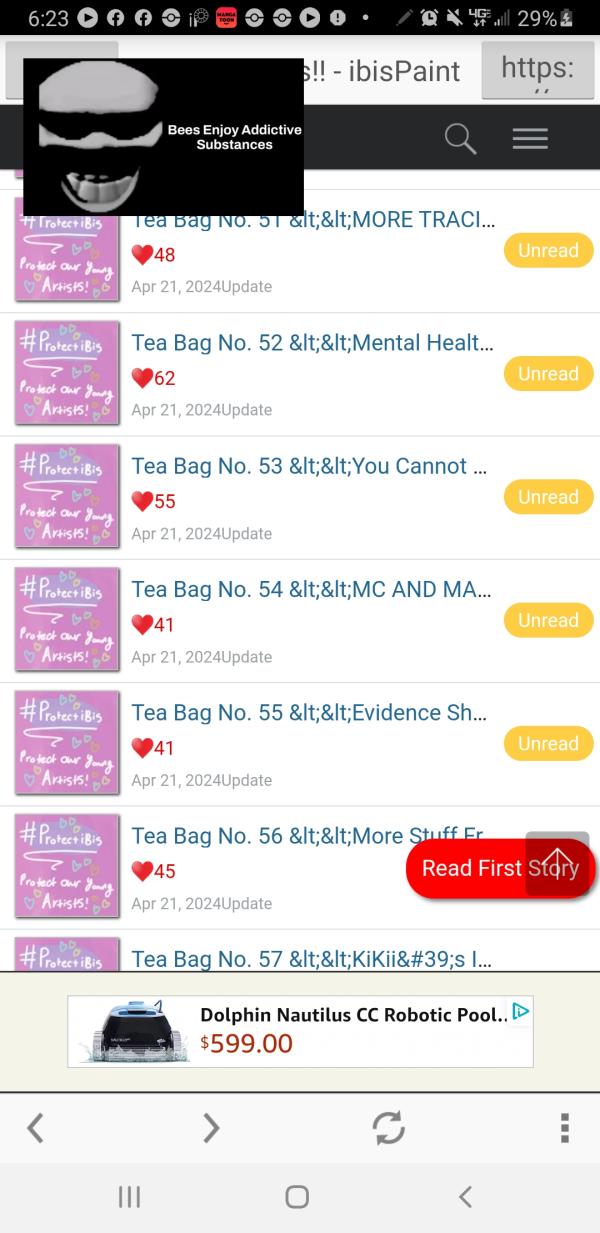Tap Unread badge on Tea Bag No. 51
This screenshot has width=600, height=1233.
[548, 251]
